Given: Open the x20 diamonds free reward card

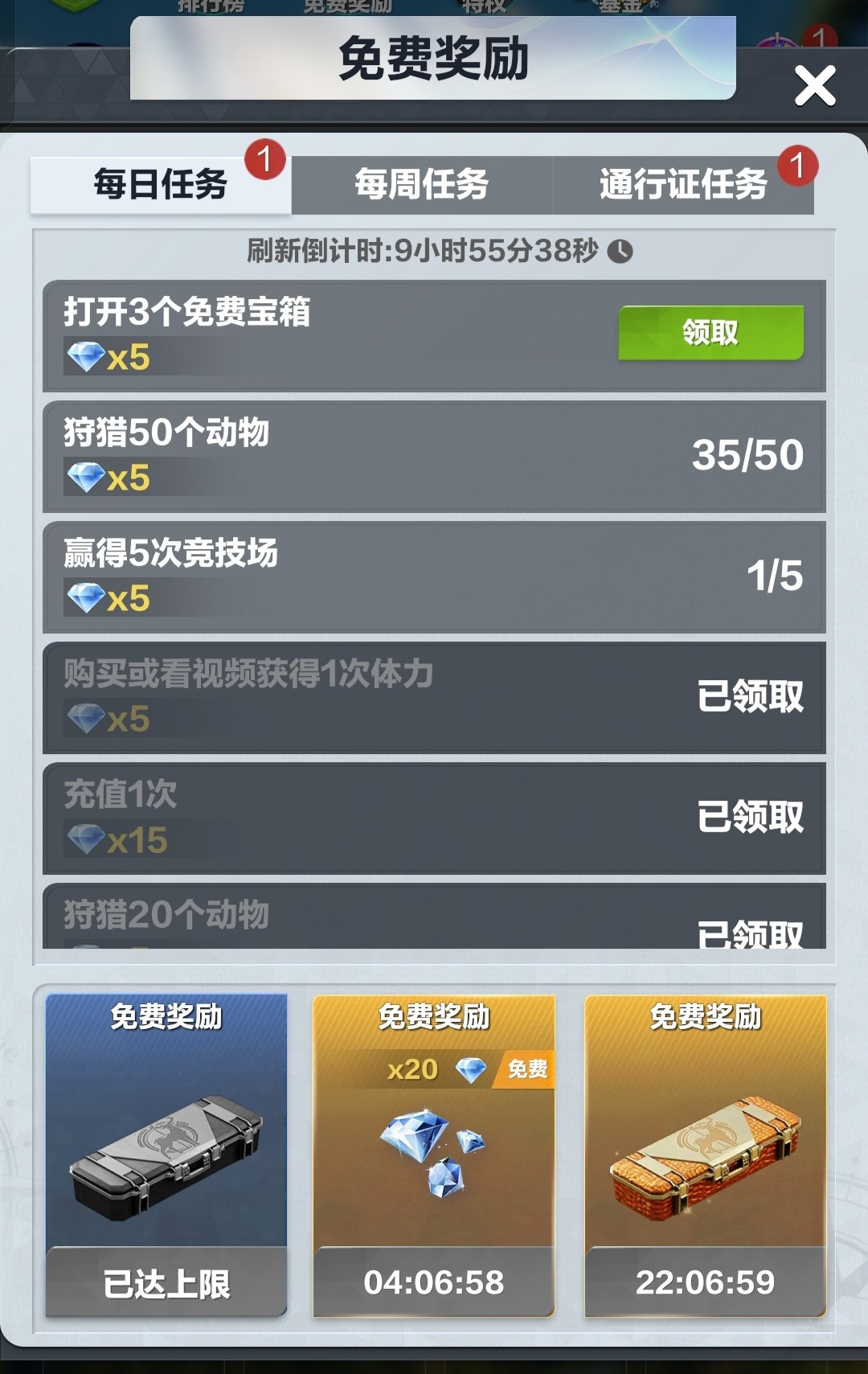Looking at the screenshot, I should [x=434, y=1155].
